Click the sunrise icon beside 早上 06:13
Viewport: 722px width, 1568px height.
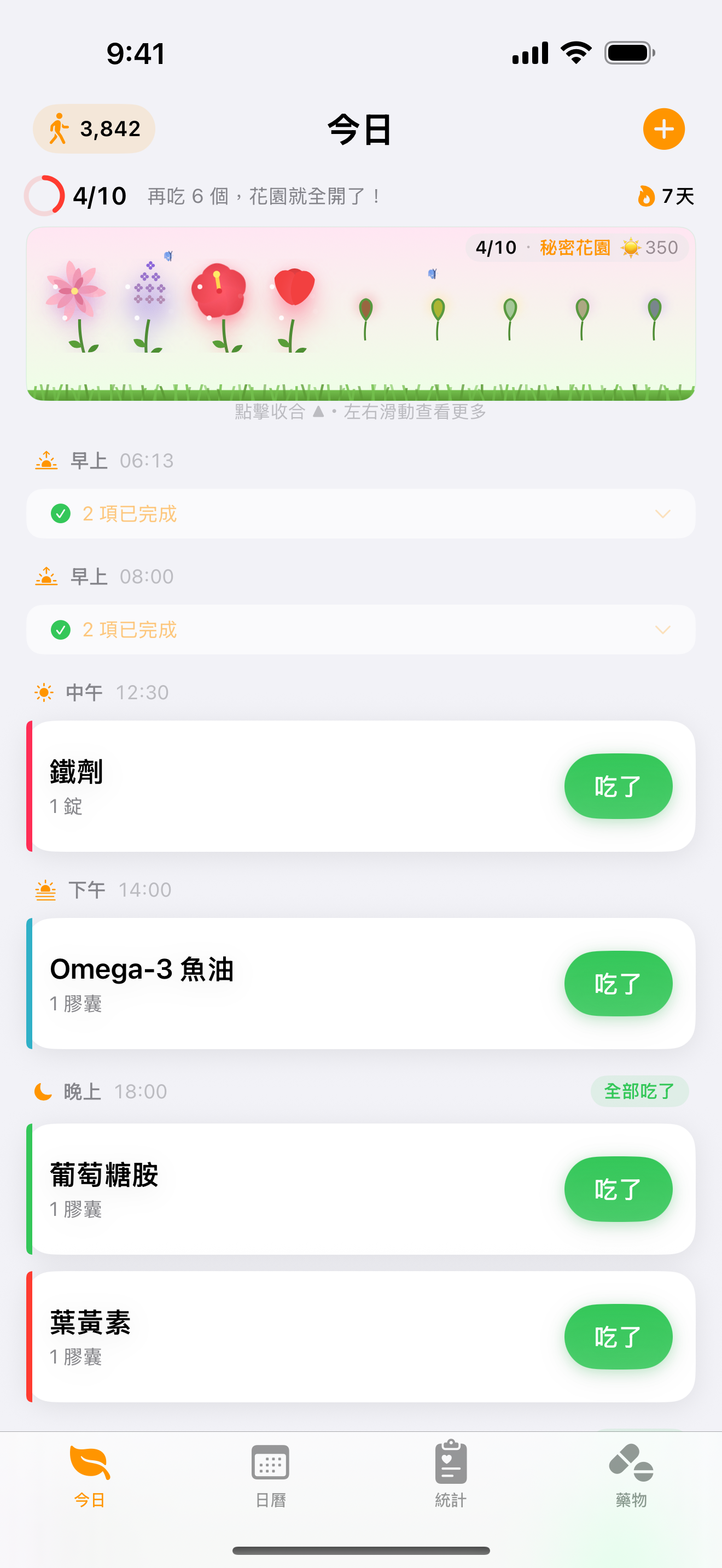coord(46,460)
